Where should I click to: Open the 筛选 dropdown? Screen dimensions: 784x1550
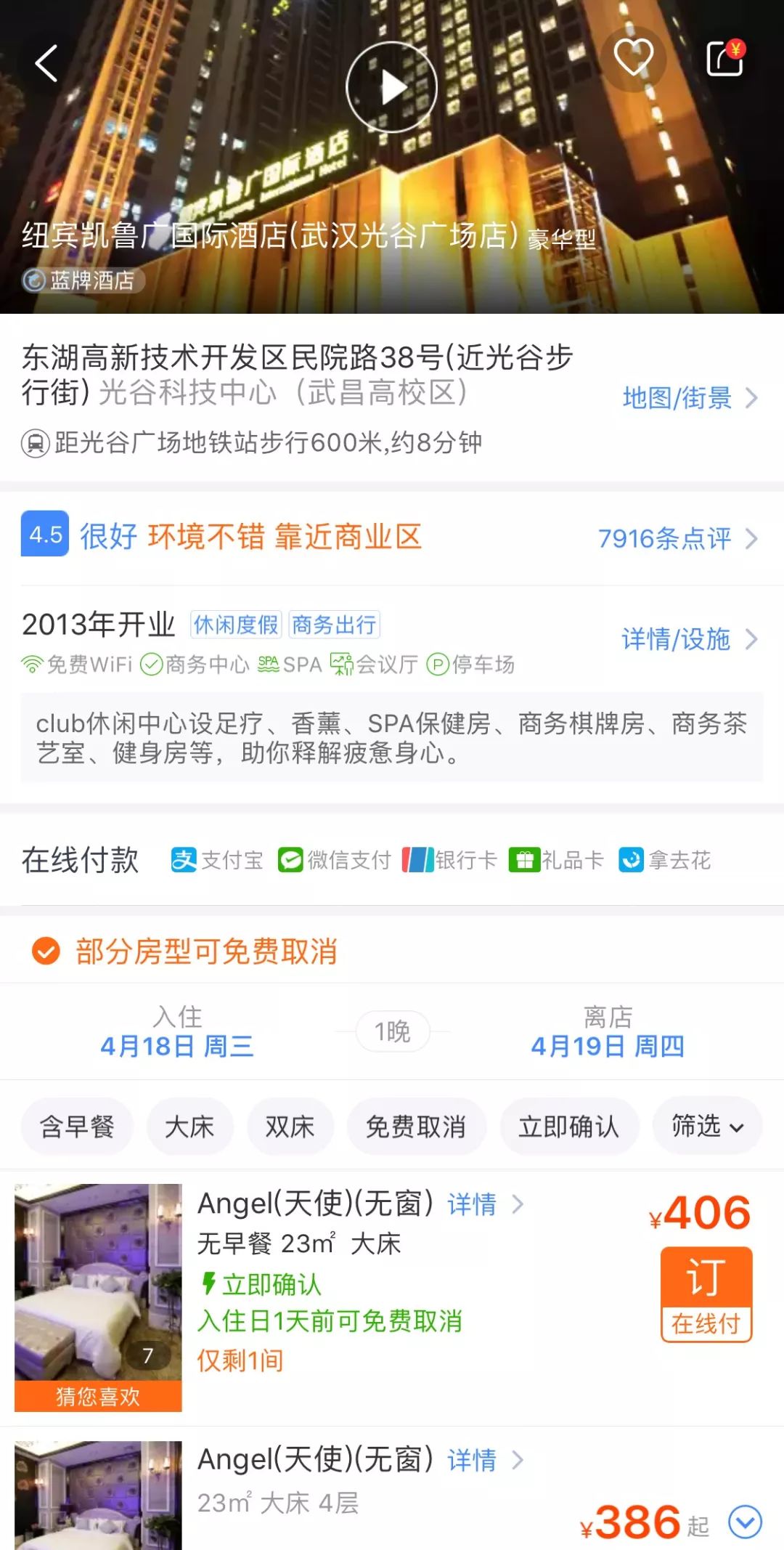[707, 1127]
